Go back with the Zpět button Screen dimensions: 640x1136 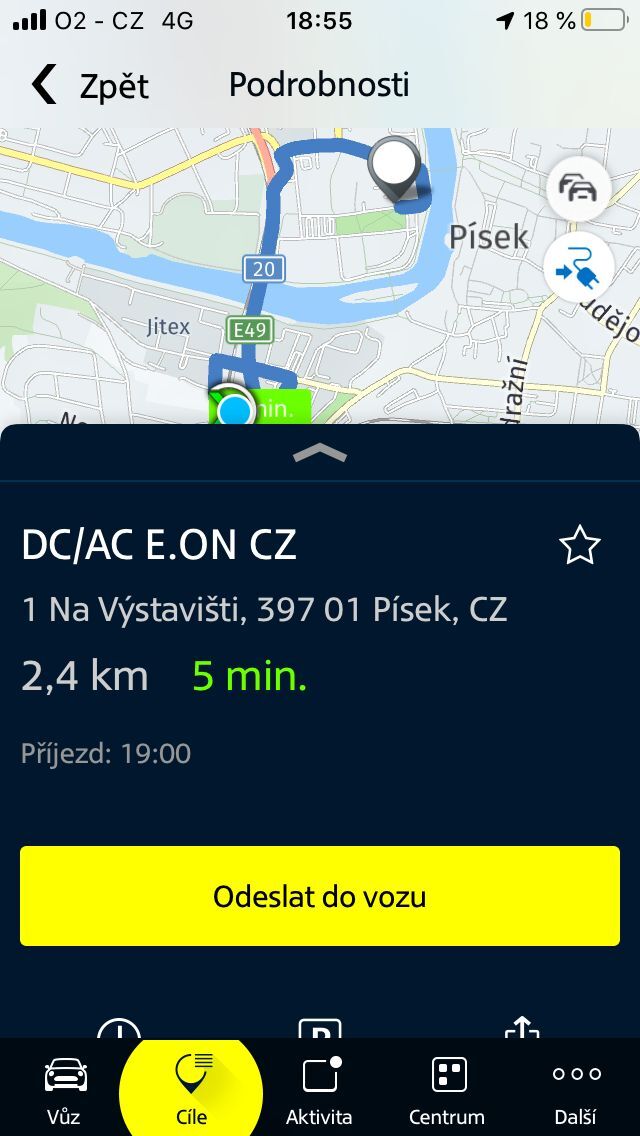click(x=90, y=85)
